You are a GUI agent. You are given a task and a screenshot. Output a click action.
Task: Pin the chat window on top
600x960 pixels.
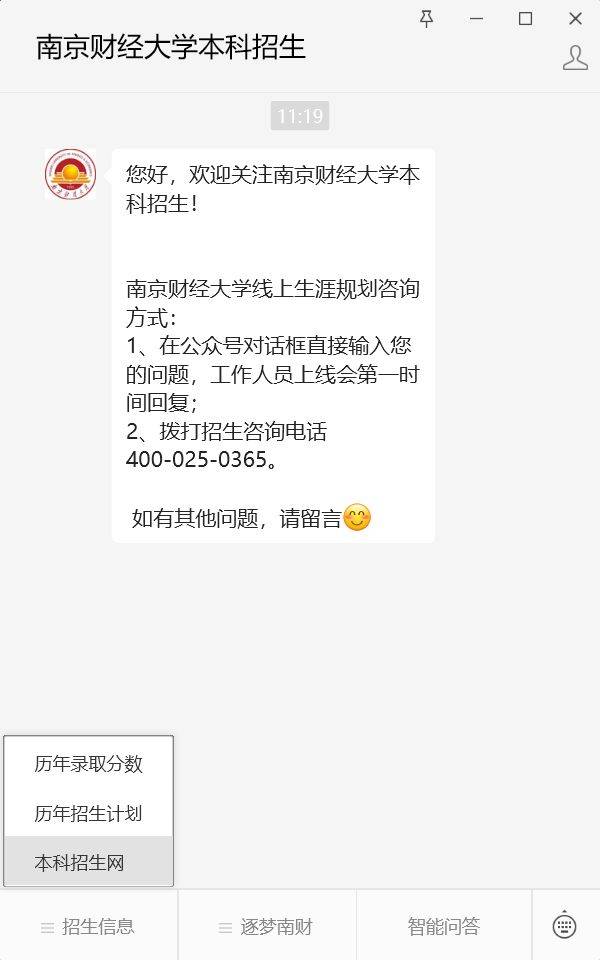tap(427, 18)
